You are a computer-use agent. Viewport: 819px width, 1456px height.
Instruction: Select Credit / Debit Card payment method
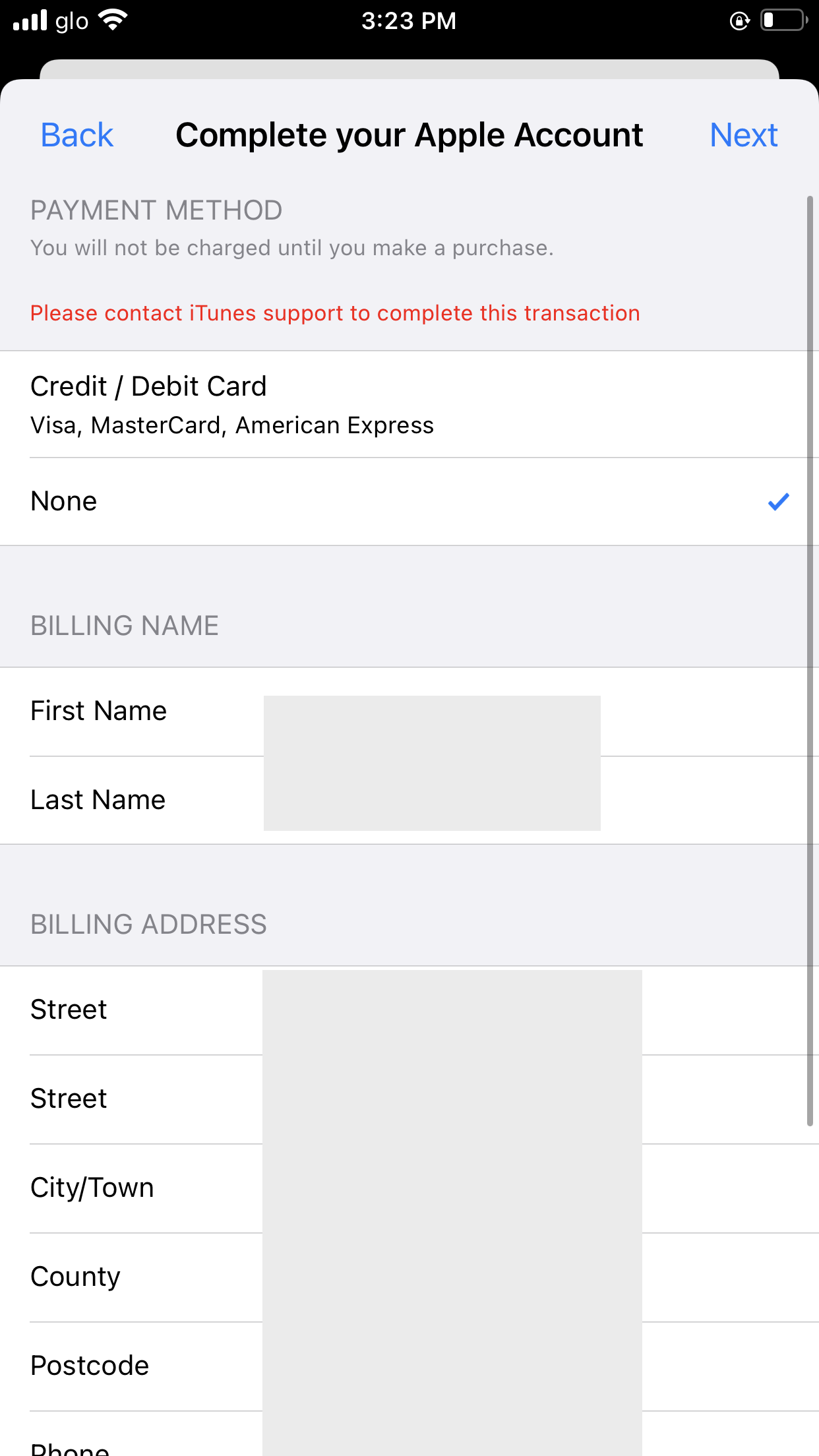(409, 404)
